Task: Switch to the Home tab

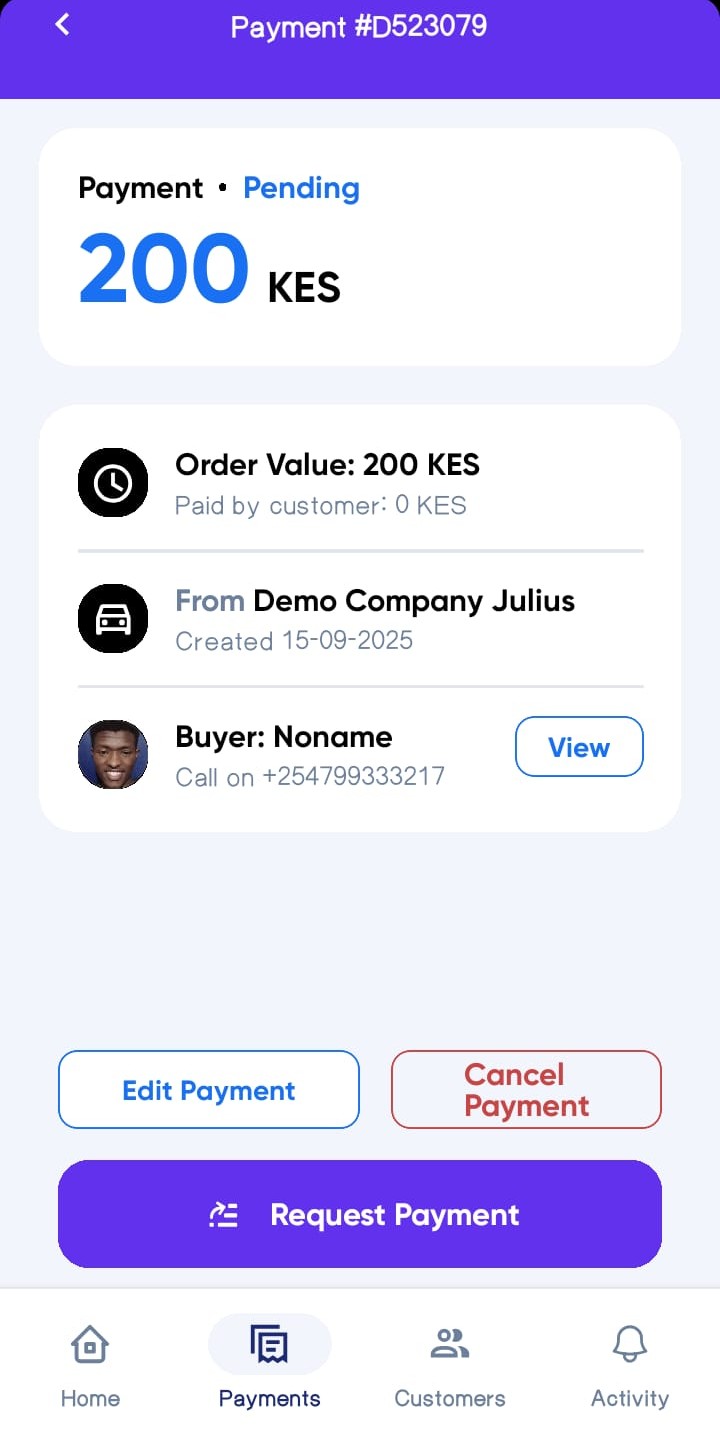Action: 90,1365
